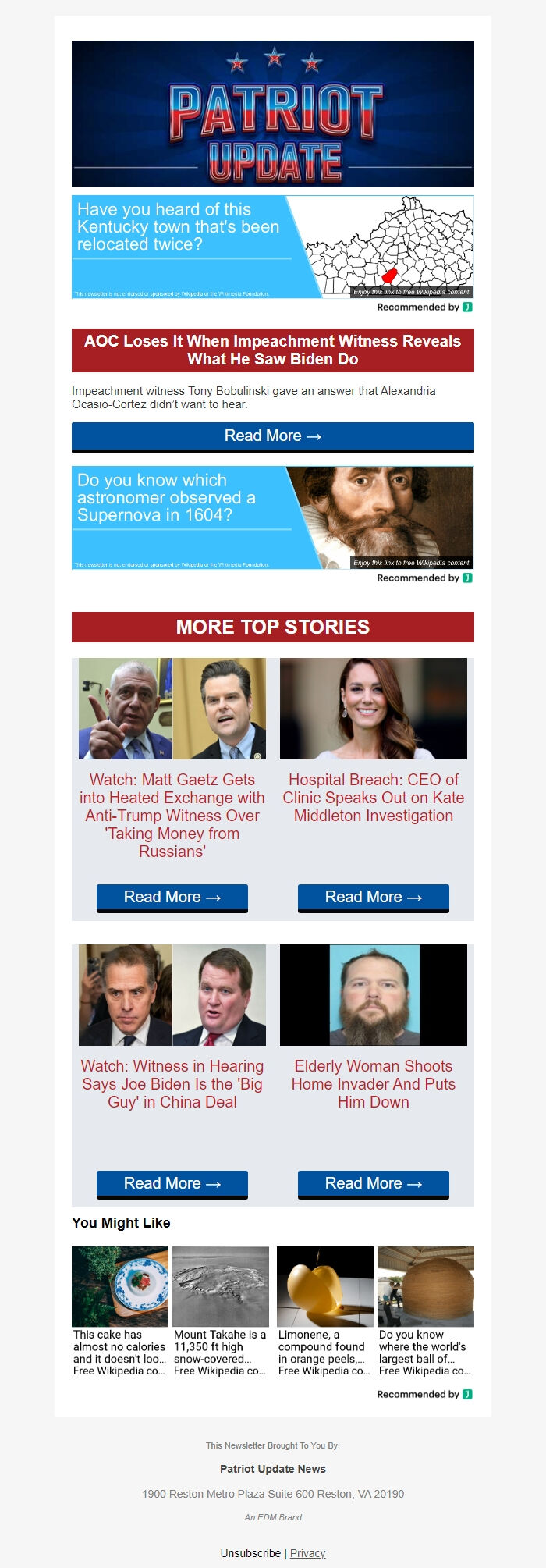Screen dimensions: 546x1568
Task: Open Elderly Woman Shoots Home Invader headline
Action: (373, 1083)
